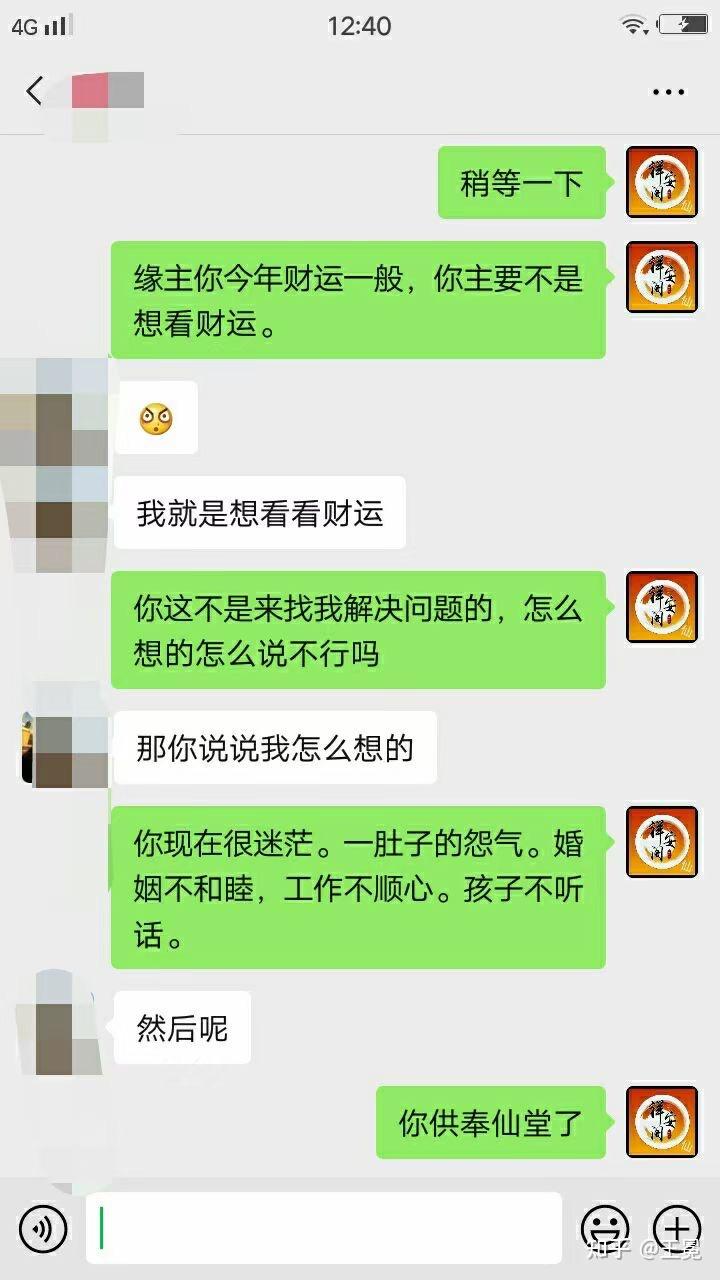Tap the sender avatar beside 稍等一下
Viewport: 720px width, 1280px height.
point(661,182)
